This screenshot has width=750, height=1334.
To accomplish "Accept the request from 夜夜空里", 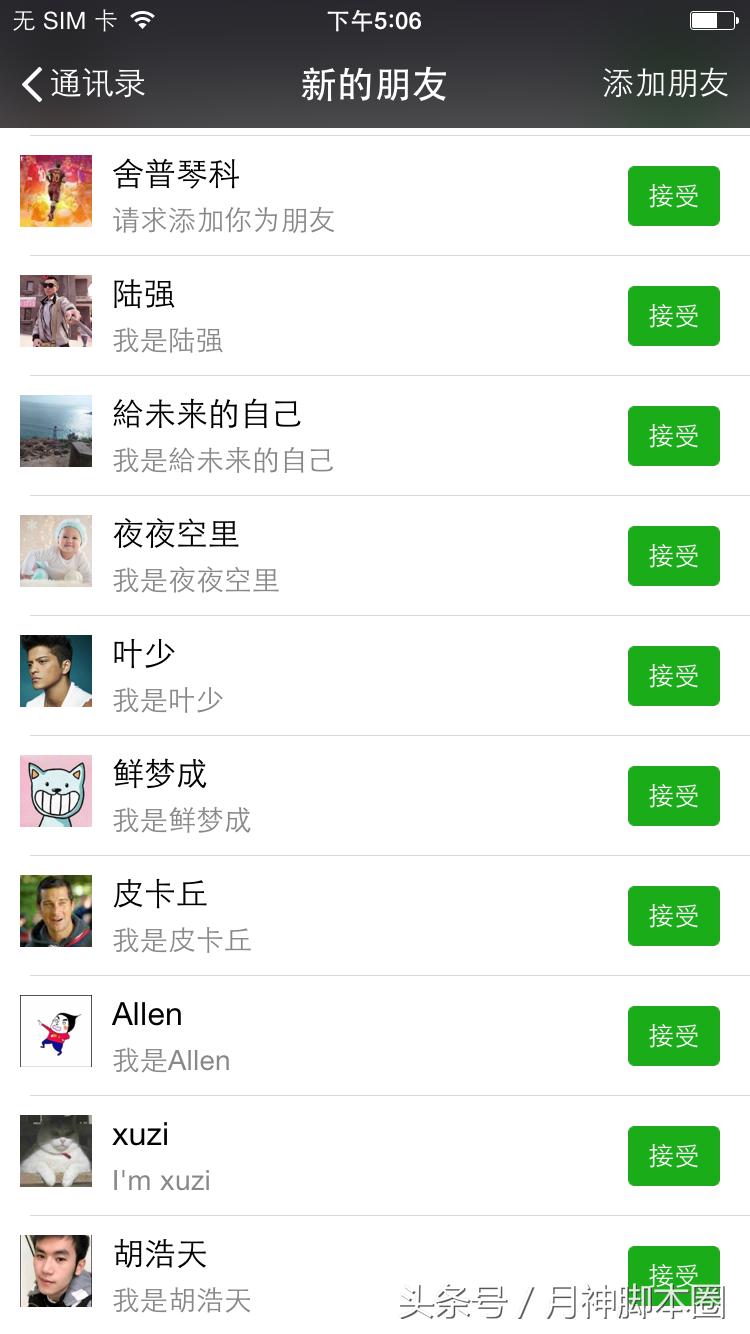I will pos(673,556).
